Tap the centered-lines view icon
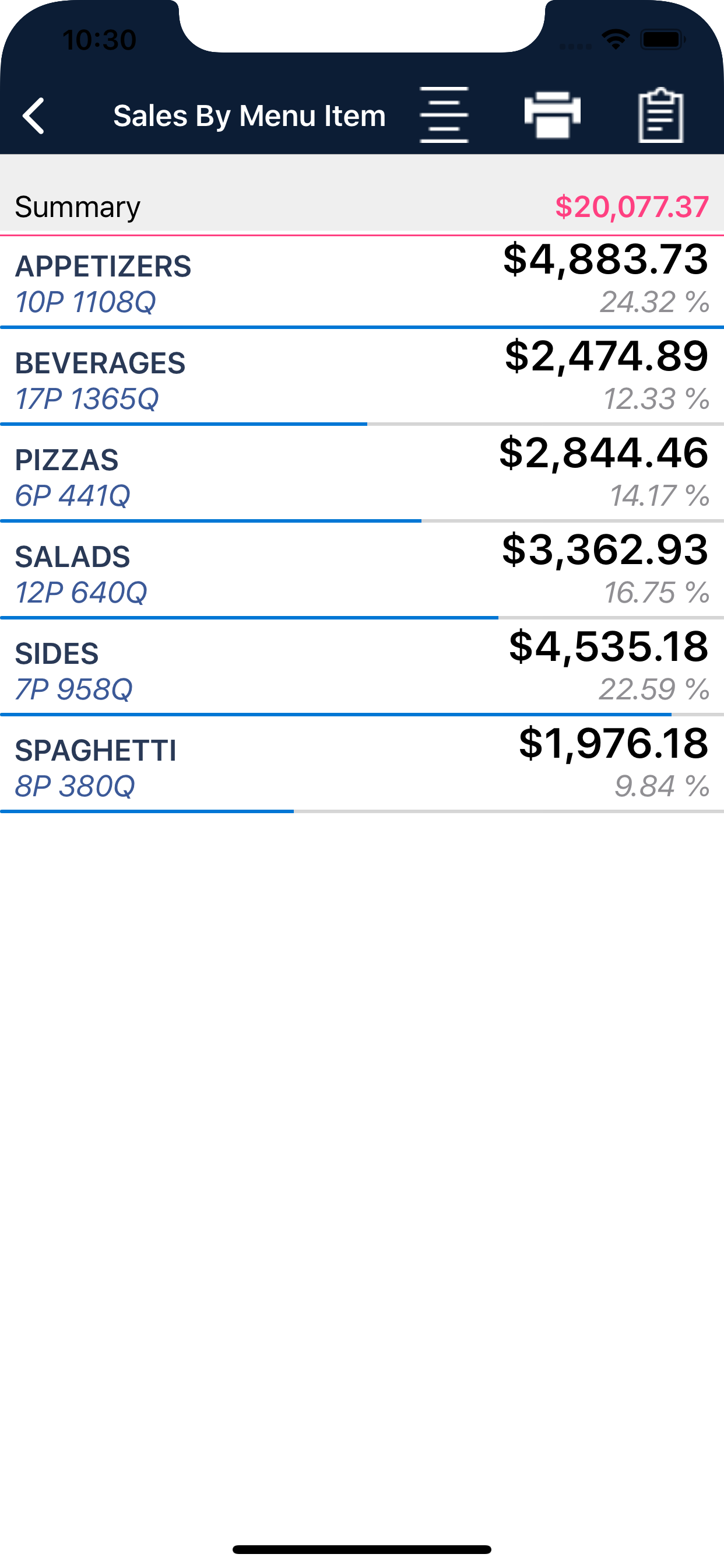Screen dimensions: 724x1568 444,115
